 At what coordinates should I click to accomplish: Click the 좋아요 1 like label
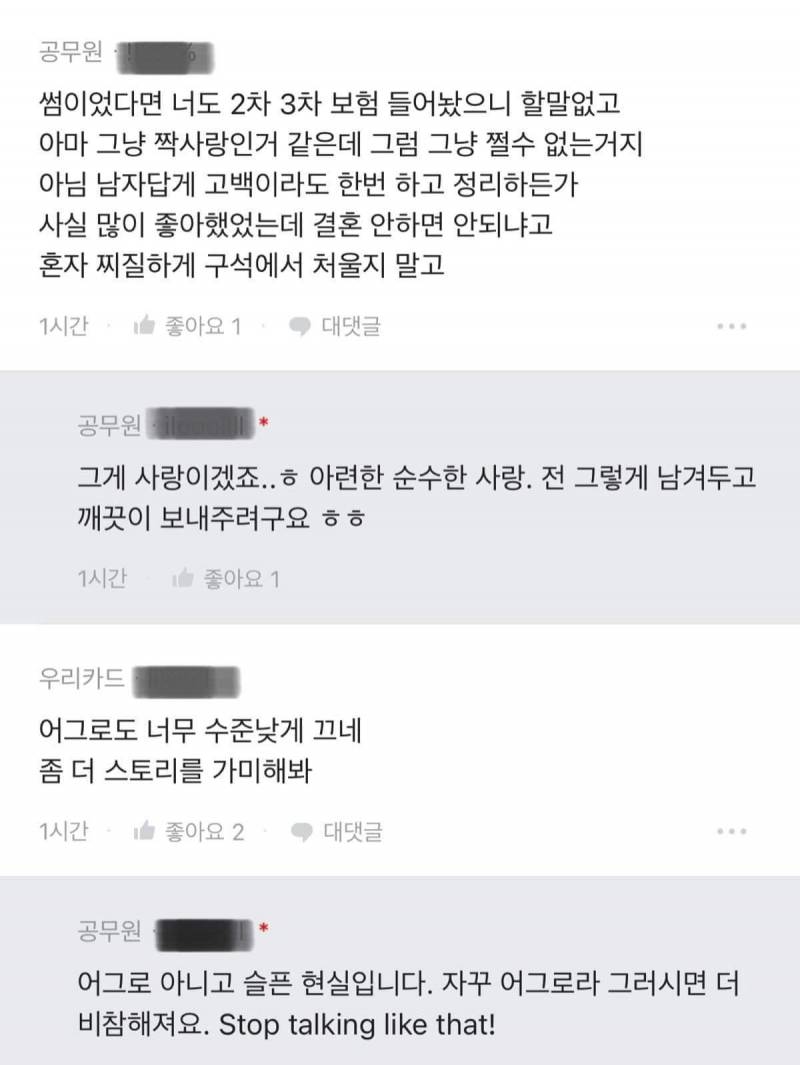pos(200,325)
